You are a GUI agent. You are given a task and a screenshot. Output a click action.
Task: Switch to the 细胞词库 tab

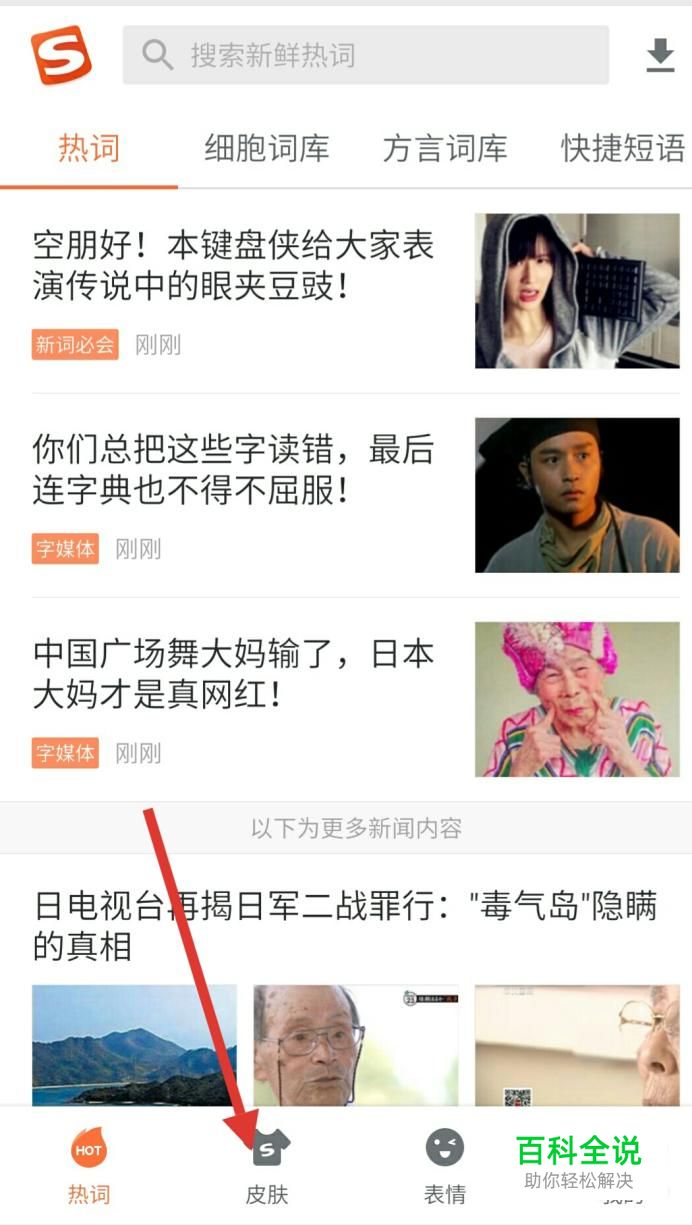(267, 149)
